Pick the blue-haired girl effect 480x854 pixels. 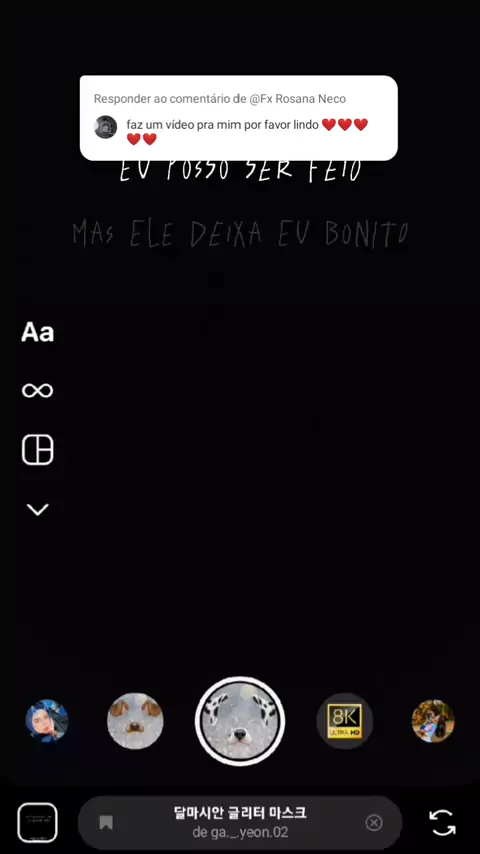pyautogui.click(x=47, y=721)
